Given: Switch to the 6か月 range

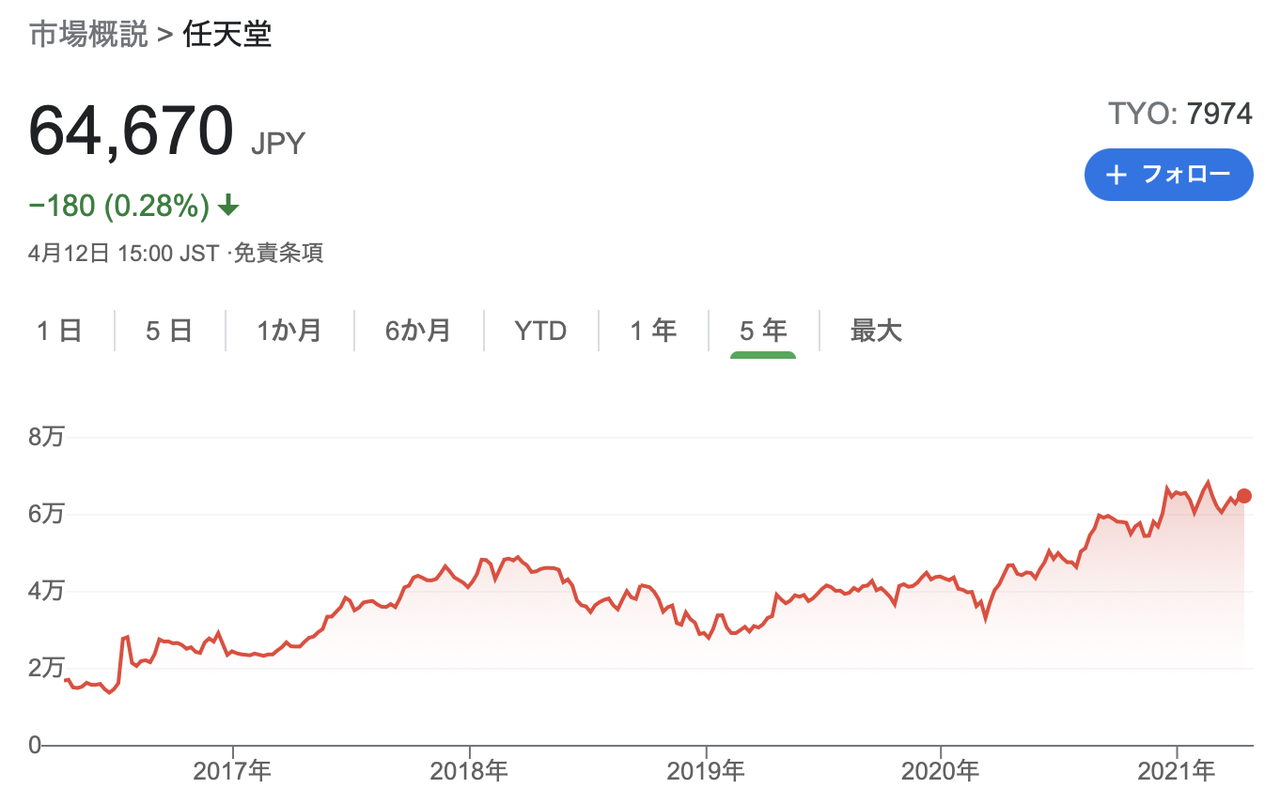Looking at the screenshot, I should (418, 331).
